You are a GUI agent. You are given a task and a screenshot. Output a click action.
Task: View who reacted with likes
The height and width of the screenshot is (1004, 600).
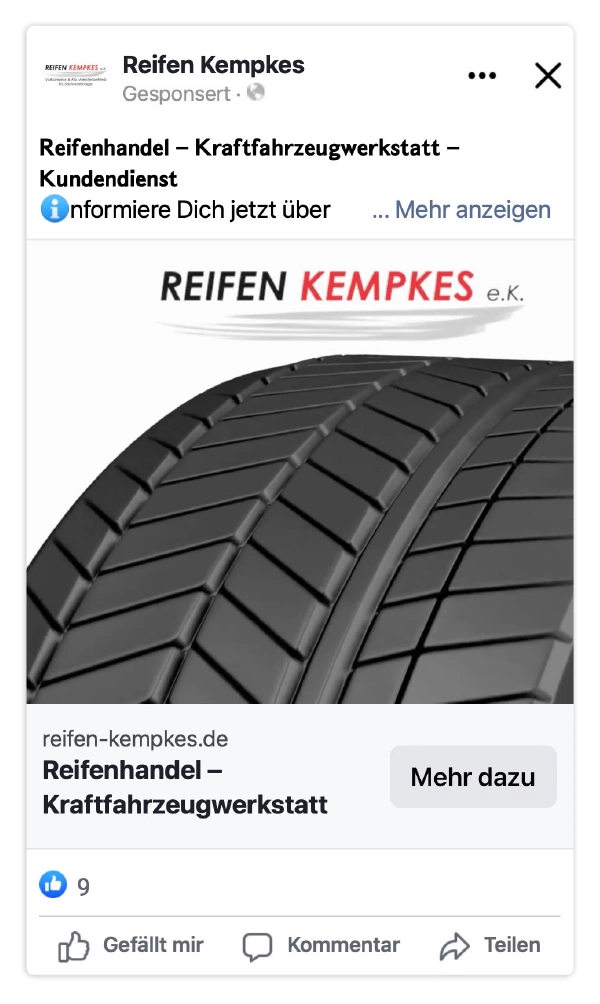(x=65, y=886)
